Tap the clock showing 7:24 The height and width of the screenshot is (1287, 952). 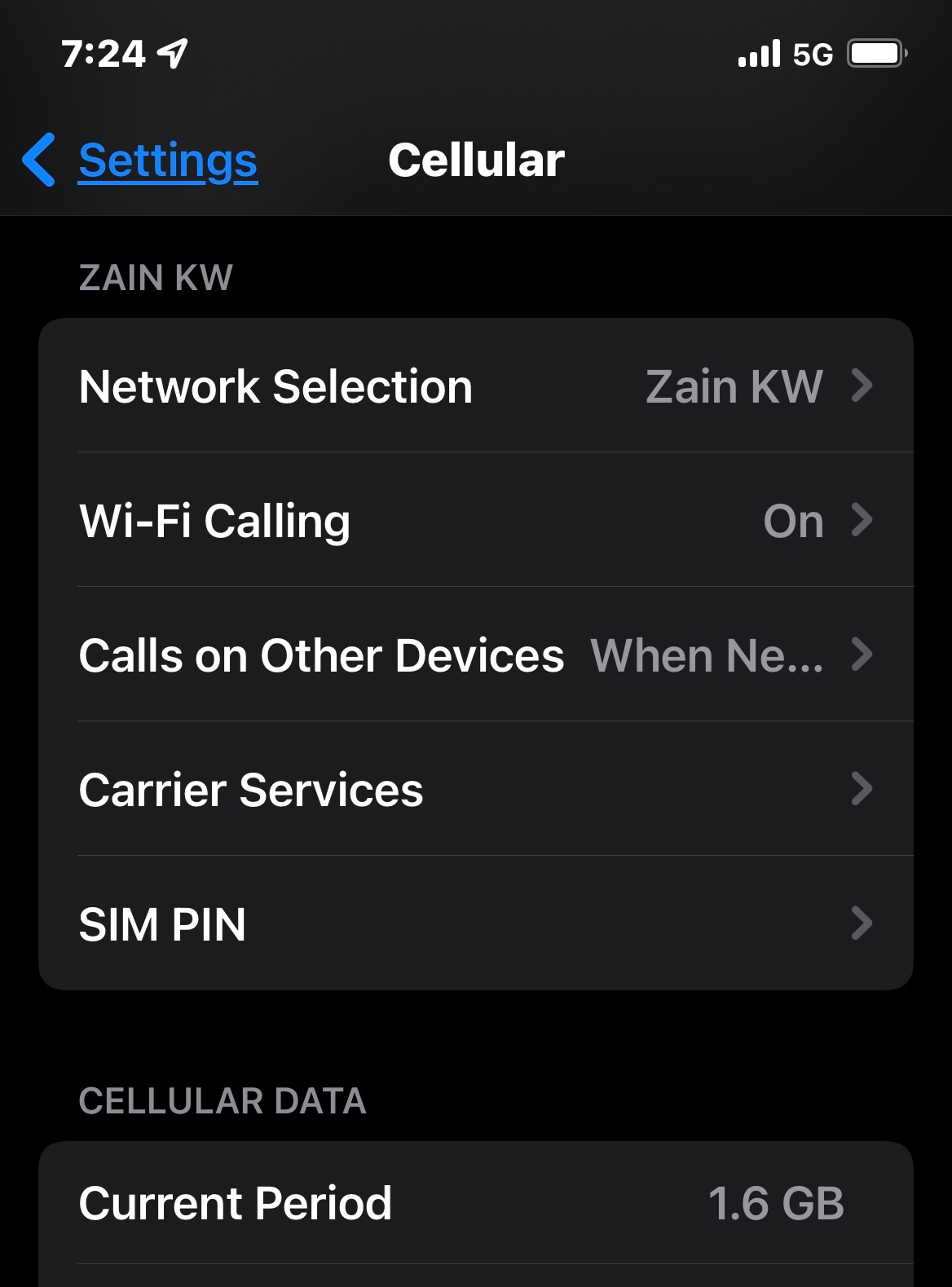click(103, 54)
